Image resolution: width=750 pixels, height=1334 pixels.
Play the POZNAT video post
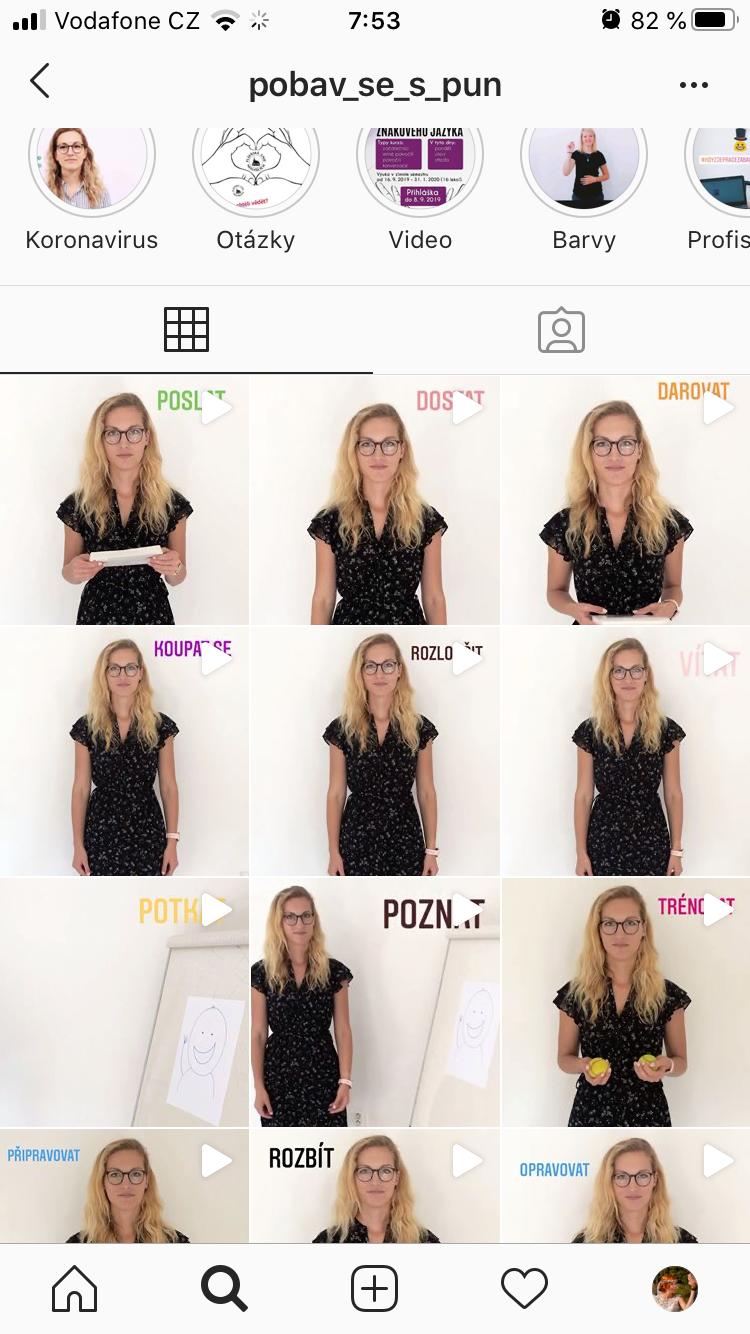(375, 1003)
